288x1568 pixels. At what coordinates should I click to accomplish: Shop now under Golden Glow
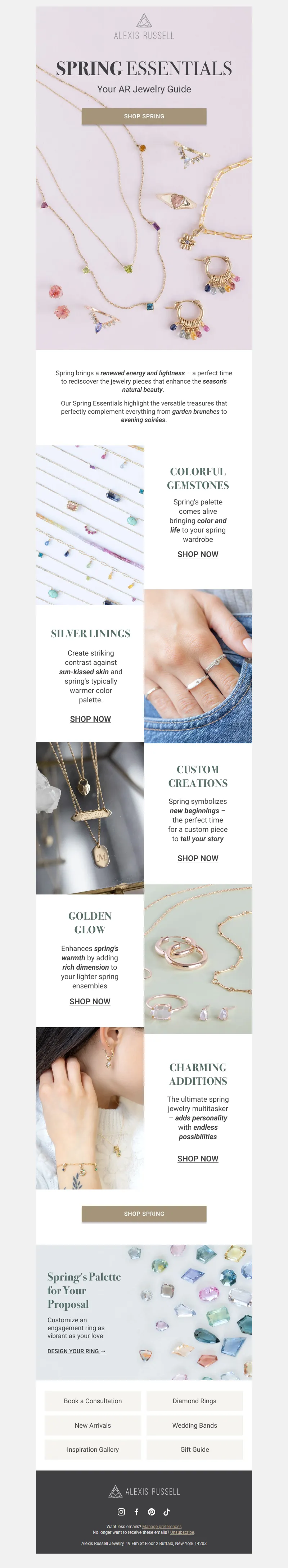90,1001
